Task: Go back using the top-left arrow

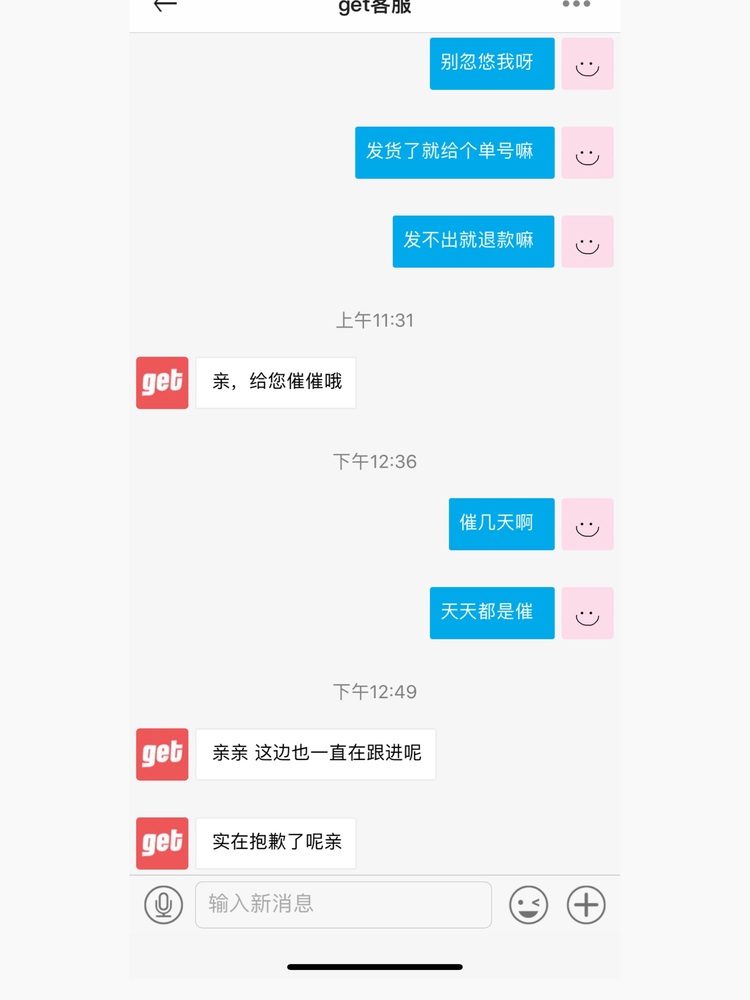Action: [x=165, y=6]
